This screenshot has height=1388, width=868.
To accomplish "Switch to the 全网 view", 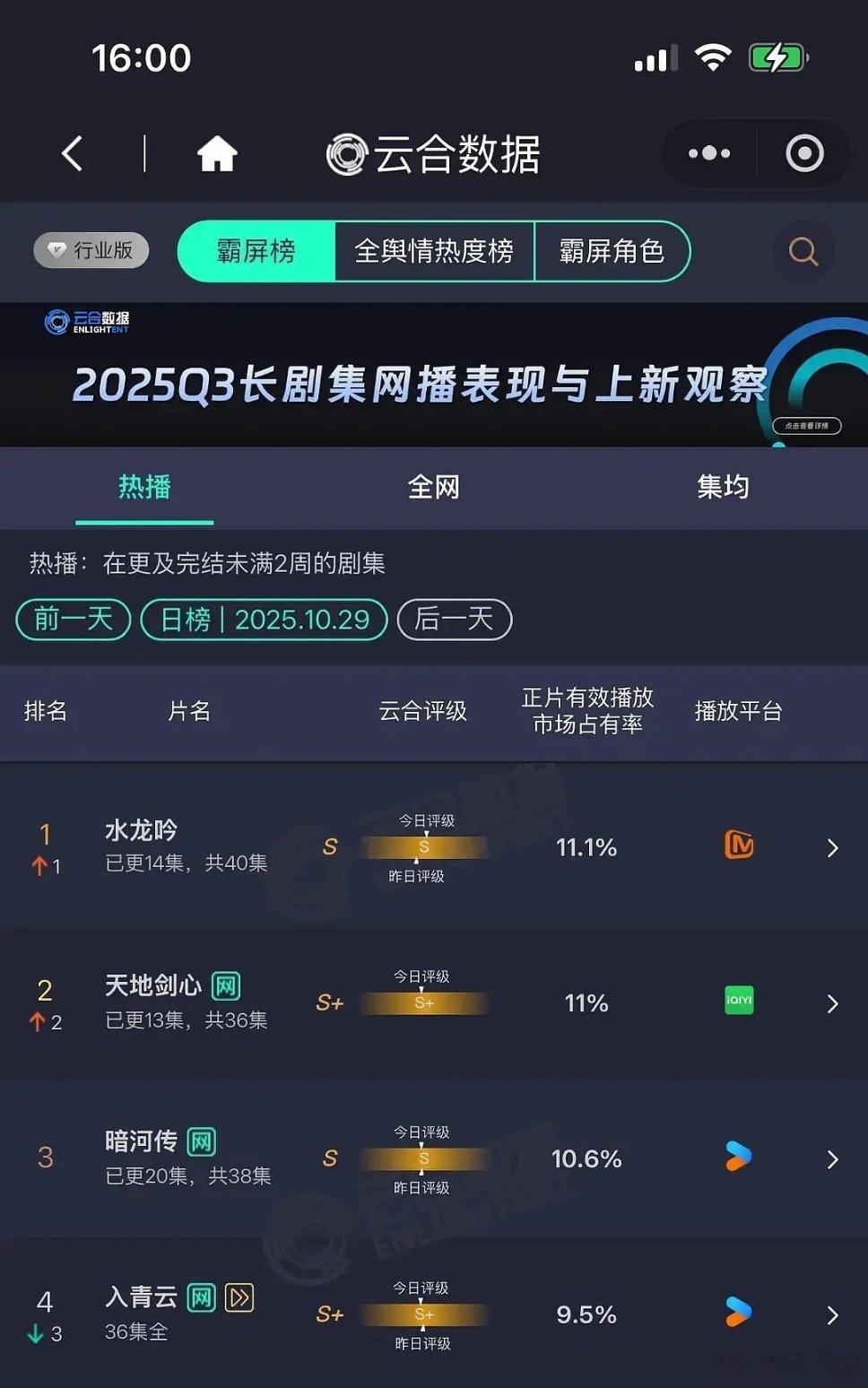I will tap(433, 487).
